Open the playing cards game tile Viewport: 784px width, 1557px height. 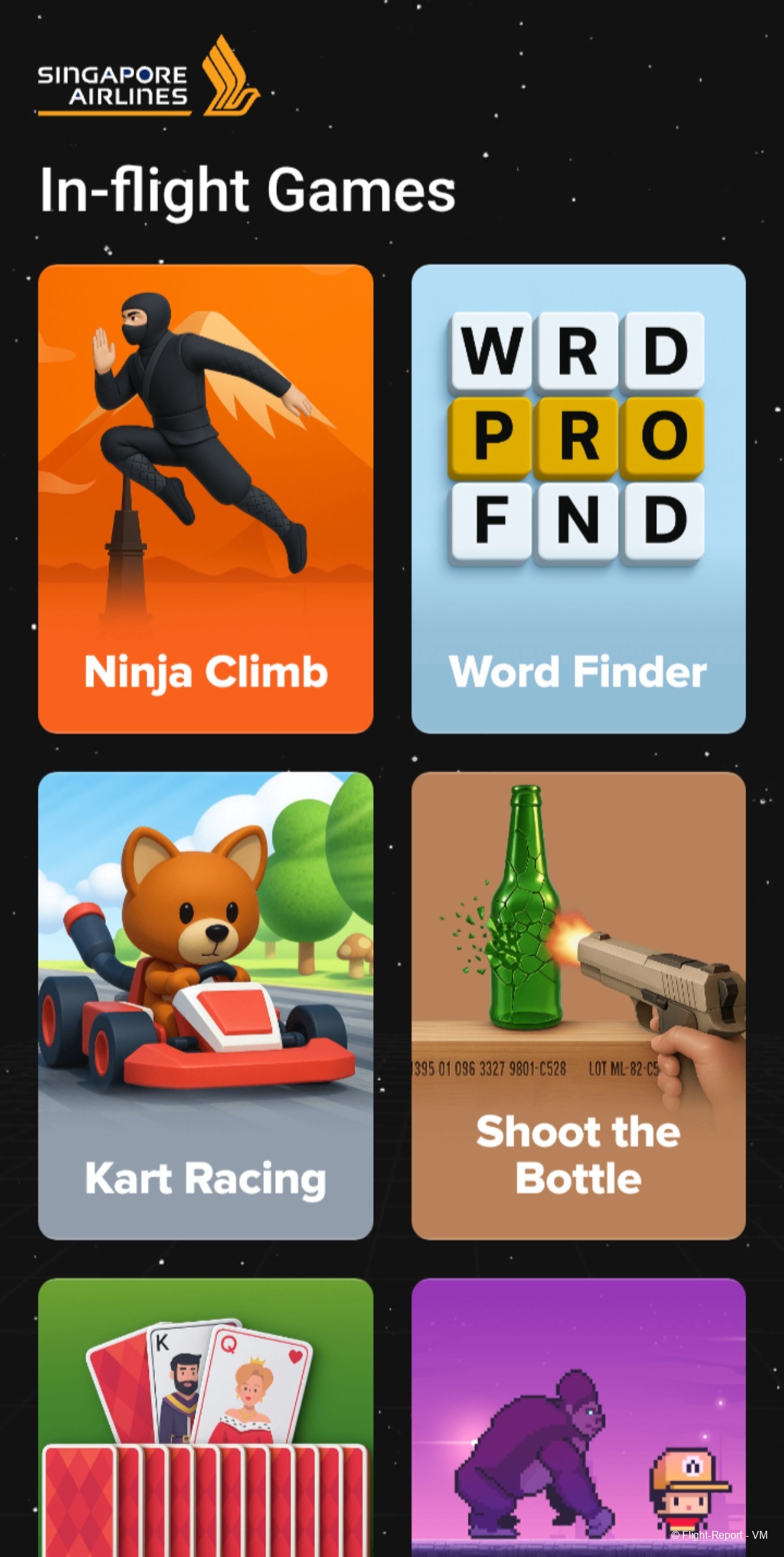tap(205, 1418)
